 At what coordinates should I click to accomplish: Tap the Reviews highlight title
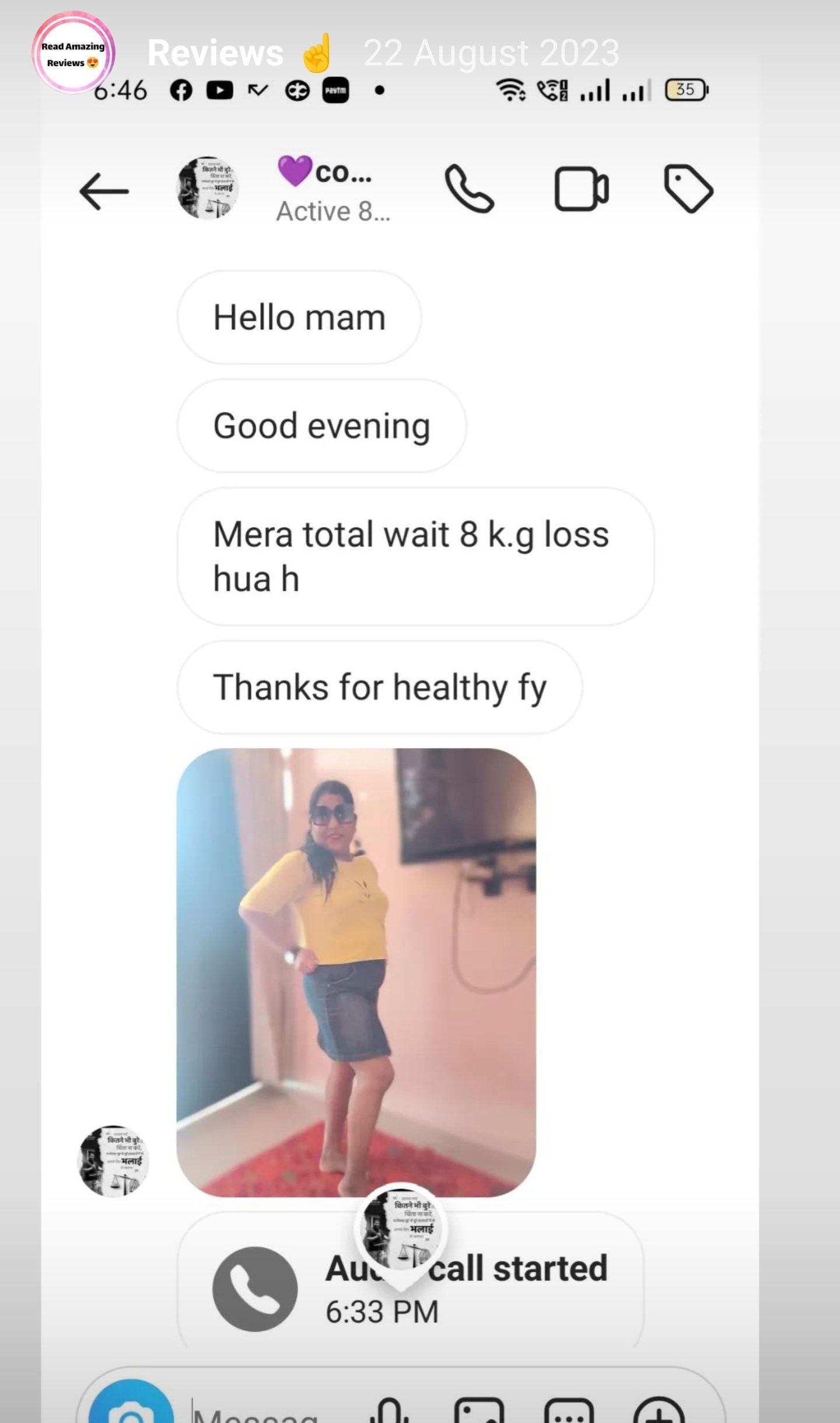click(215, 54)
